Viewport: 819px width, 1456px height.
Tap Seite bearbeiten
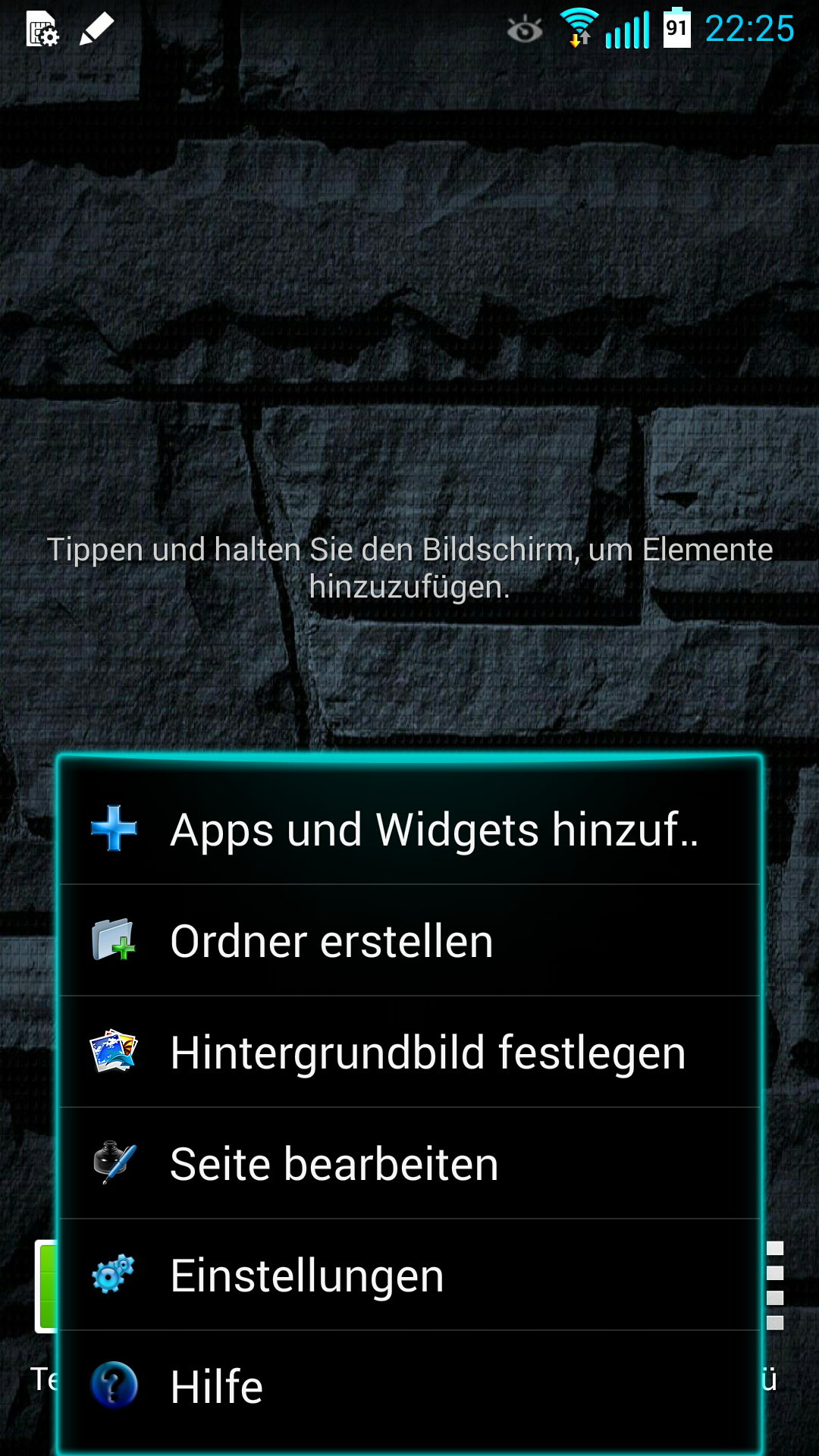(409, 1163)
